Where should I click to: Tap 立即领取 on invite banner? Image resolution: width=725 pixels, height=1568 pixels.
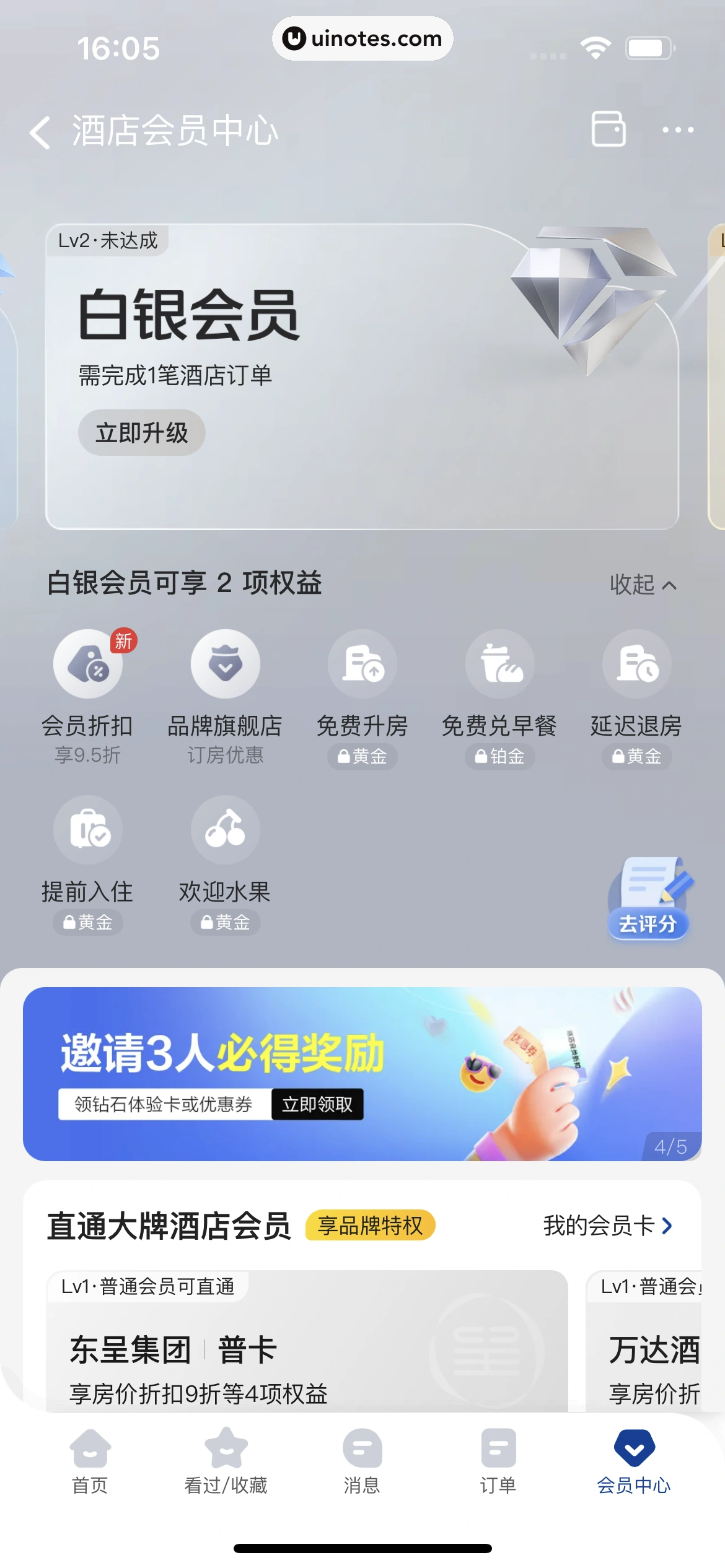point(317,1104)
